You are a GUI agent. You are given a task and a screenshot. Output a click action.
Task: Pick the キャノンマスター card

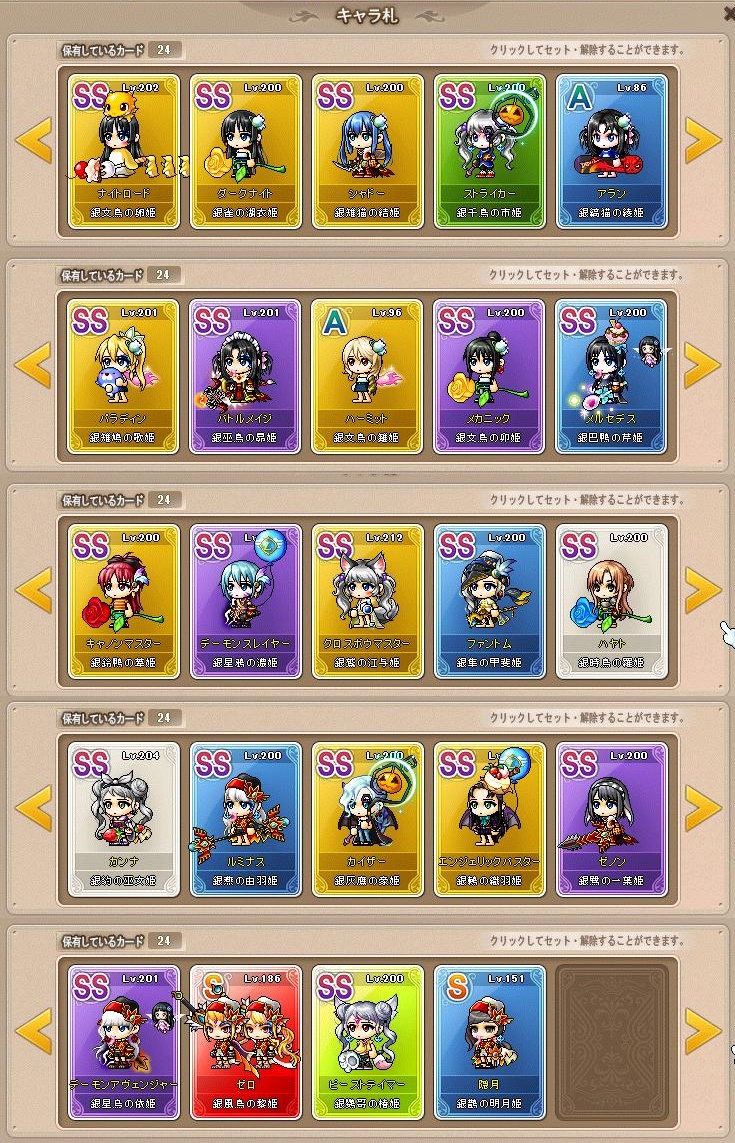click(124, 600)
